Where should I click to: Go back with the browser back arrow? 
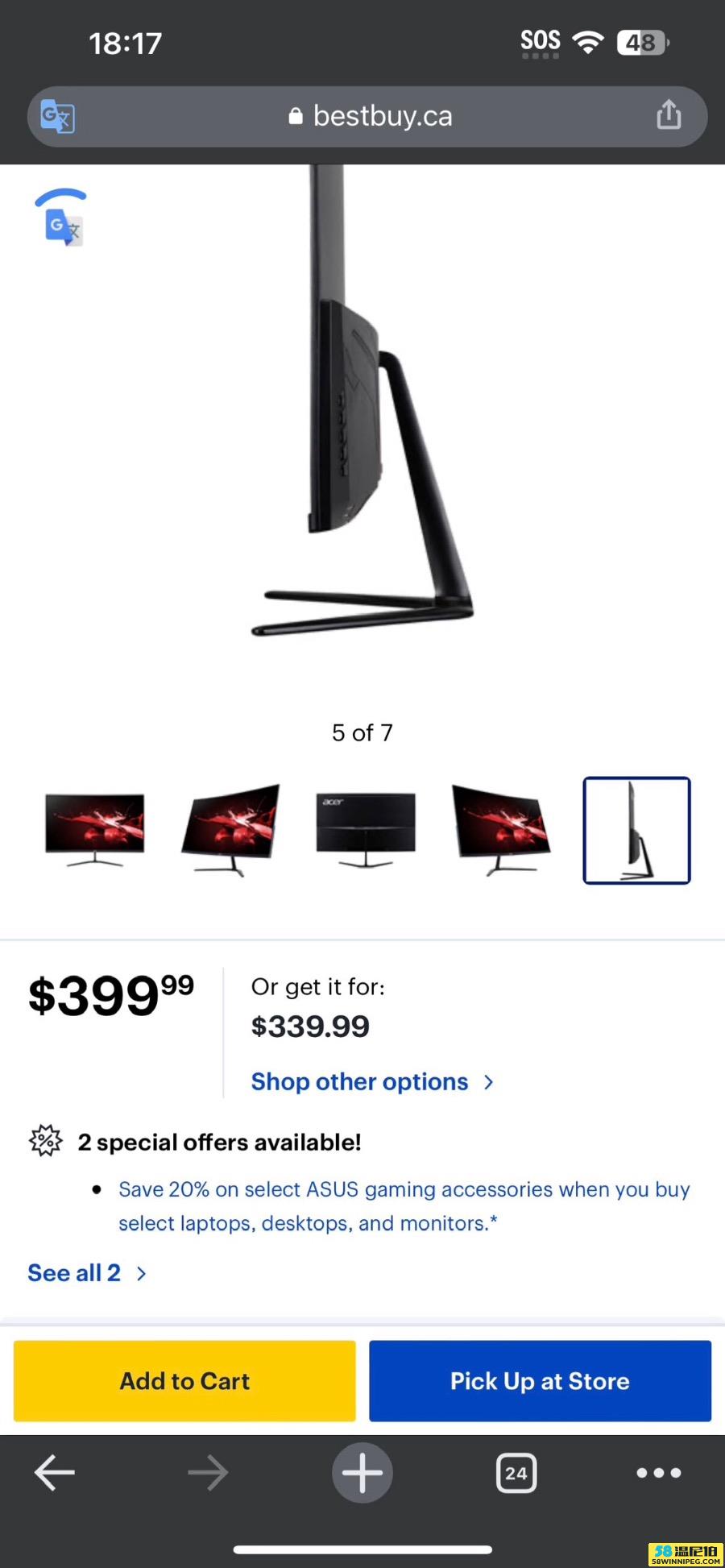pyautogui.click(x=55, y=1473)
